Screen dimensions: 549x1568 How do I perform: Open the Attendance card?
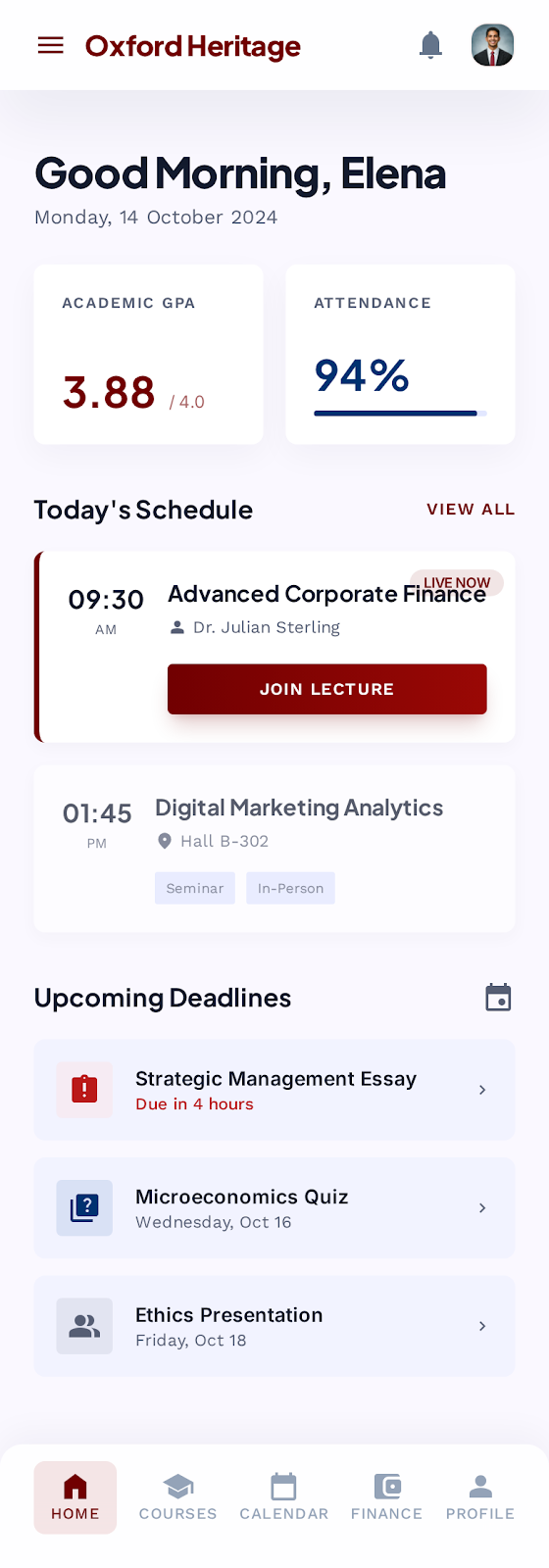pyautogui.click(x=401, y=355)
